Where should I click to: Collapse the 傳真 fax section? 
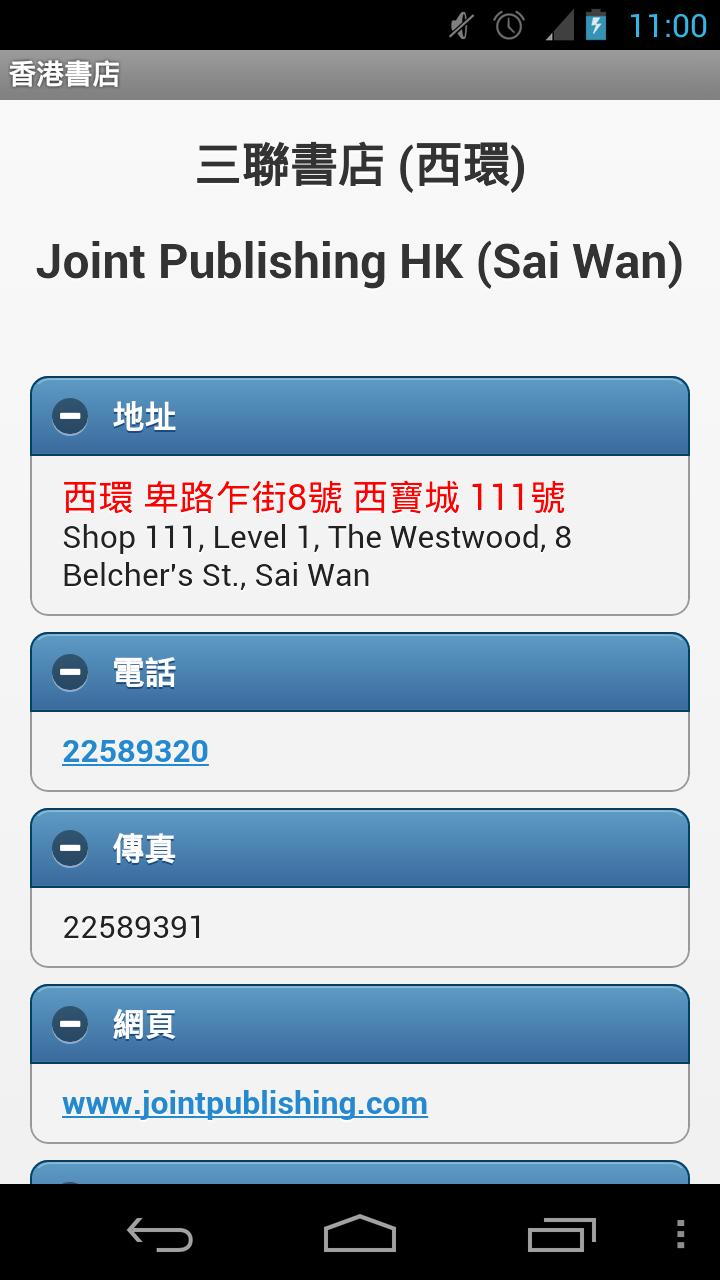[x=70, y=848]
